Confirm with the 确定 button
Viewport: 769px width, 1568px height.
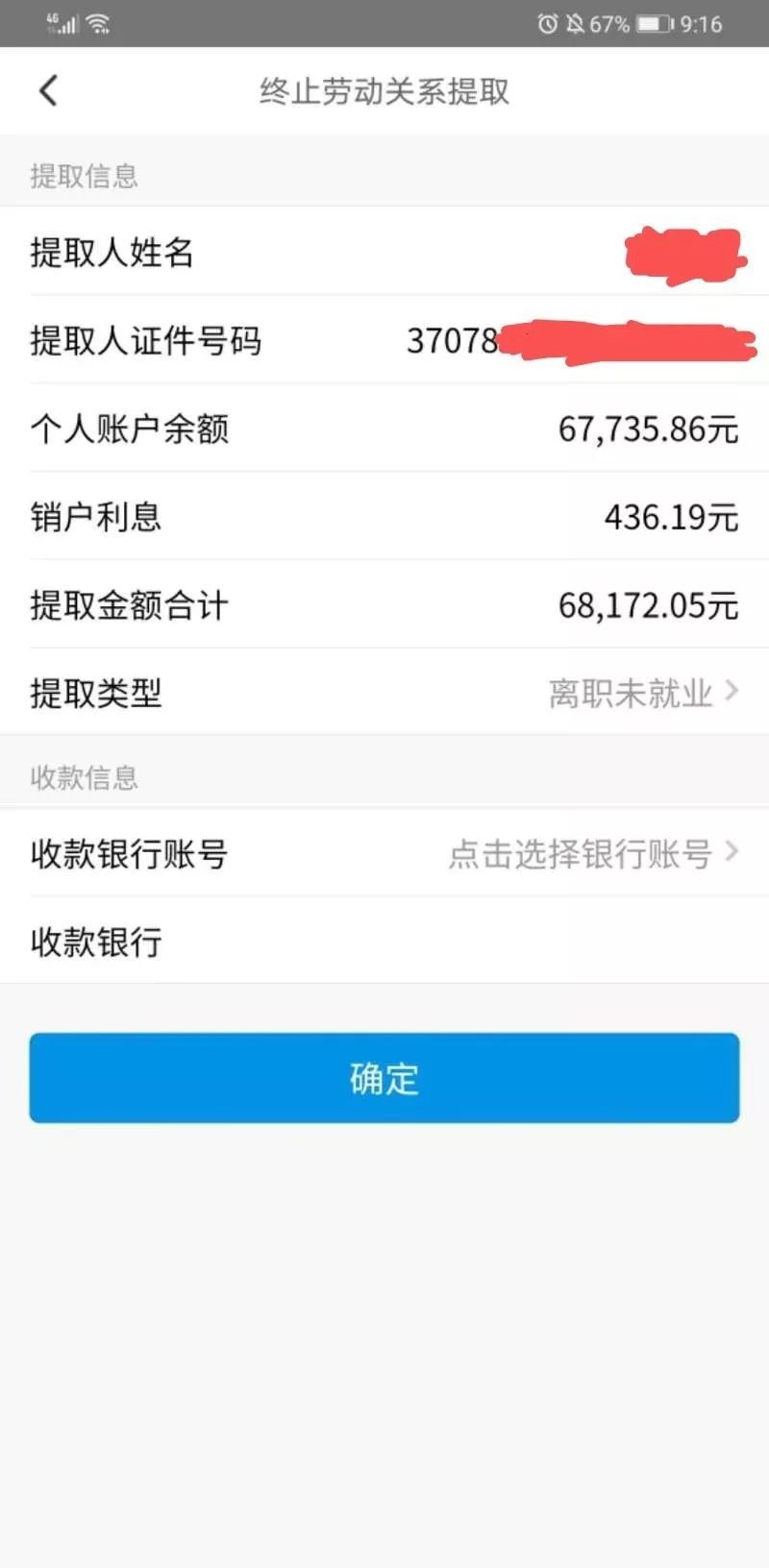pos(384,1078)
